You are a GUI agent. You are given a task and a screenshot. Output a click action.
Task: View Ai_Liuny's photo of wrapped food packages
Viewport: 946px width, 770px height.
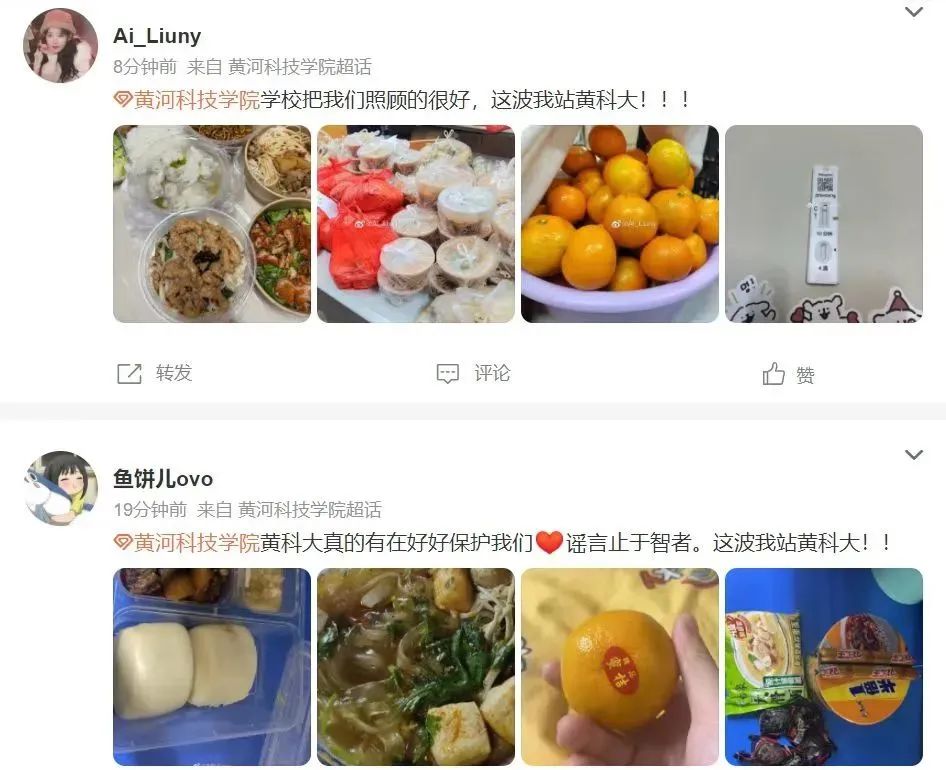click(x=416, y=223)
